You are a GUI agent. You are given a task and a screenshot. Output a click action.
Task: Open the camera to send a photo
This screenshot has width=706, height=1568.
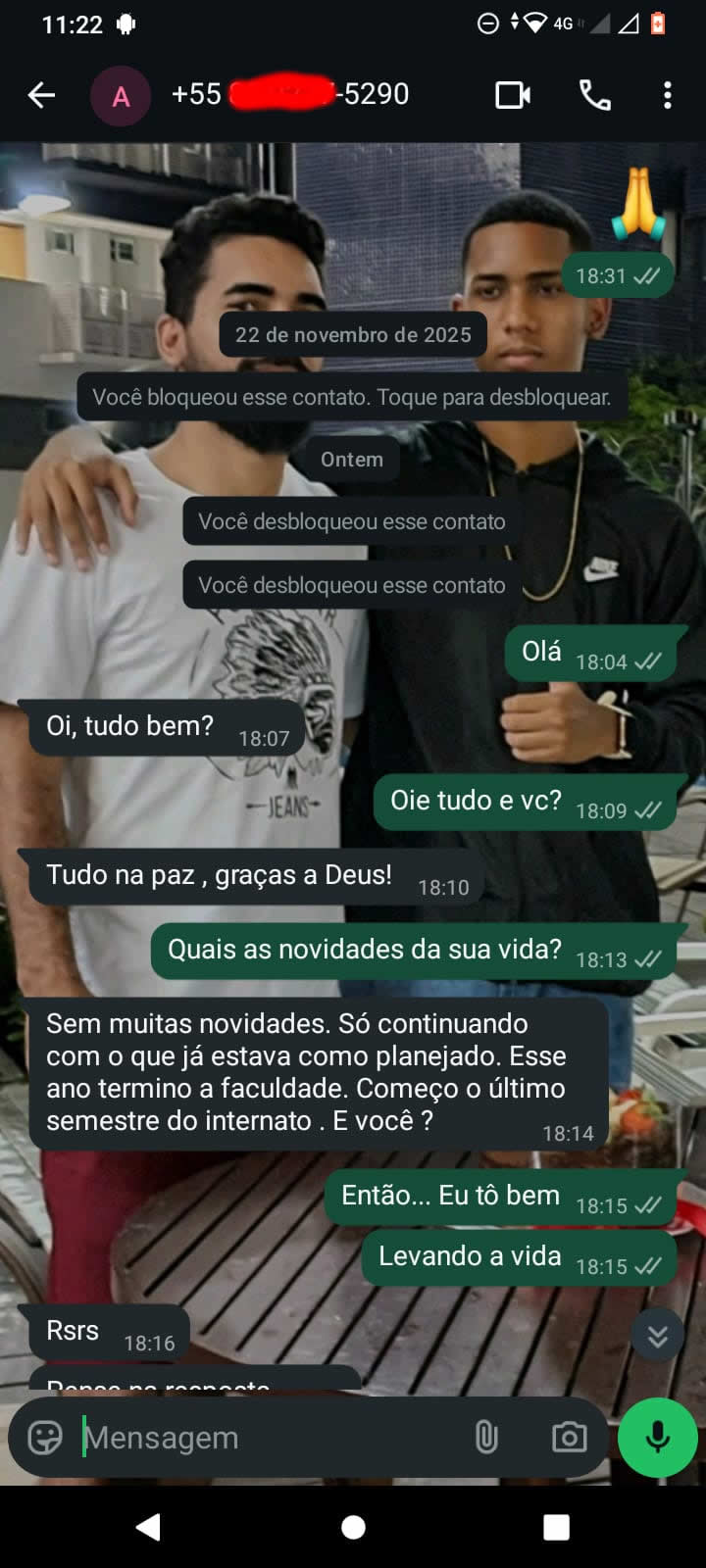pyautogui.click(x=569, y=1437)
